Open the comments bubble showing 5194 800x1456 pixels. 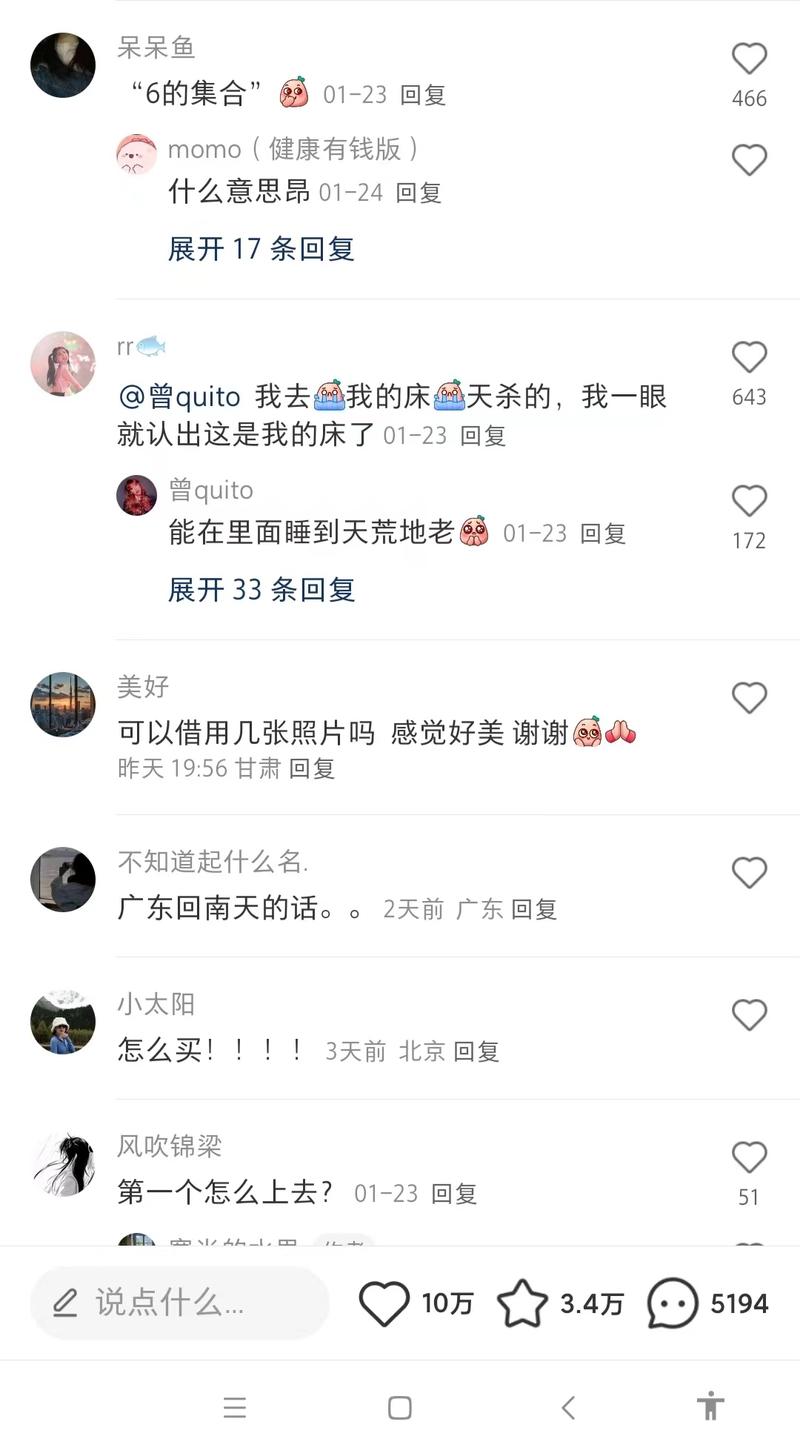[672, 1304]
